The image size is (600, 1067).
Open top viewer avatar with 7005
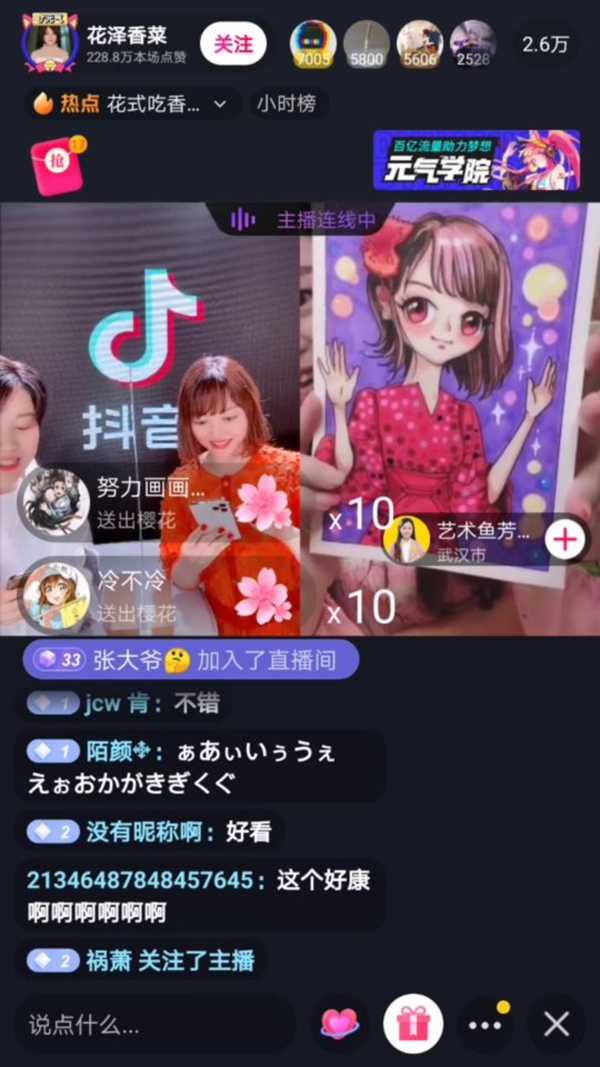coord(311,44)
